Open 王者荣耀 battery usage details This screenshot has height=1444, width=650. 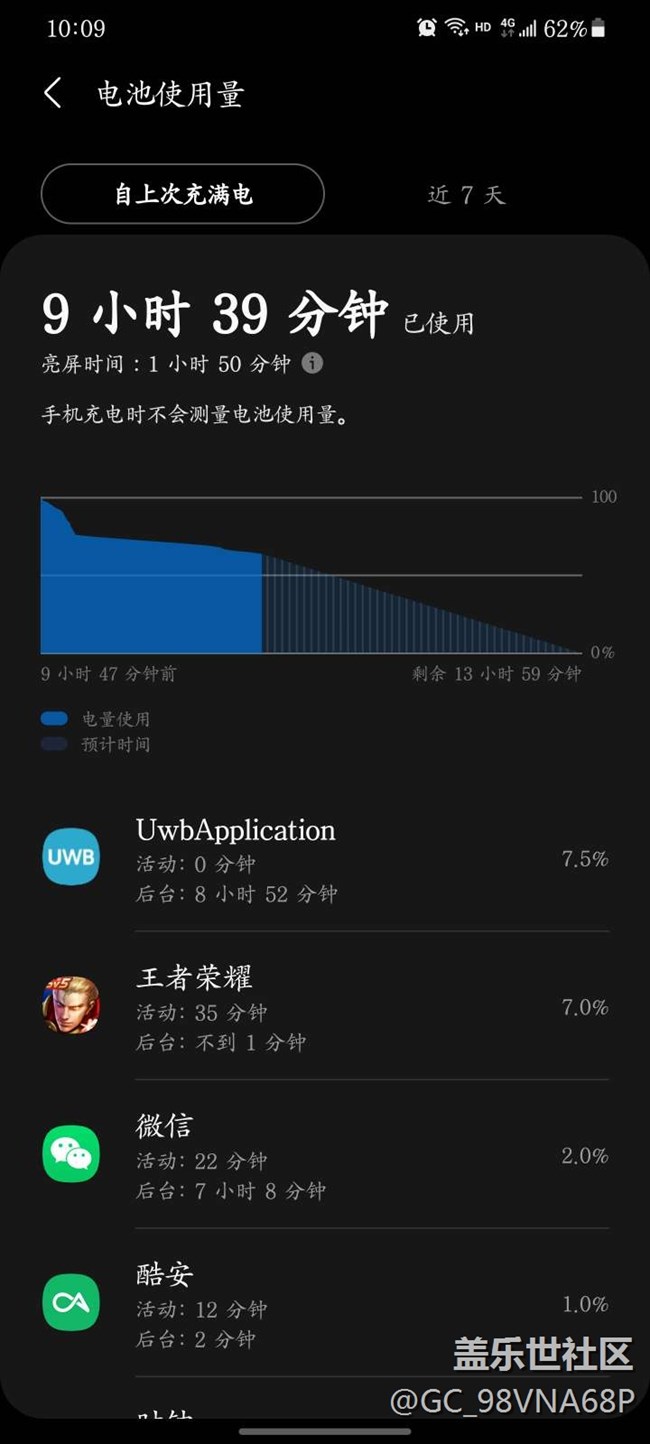click(325, 1007)
